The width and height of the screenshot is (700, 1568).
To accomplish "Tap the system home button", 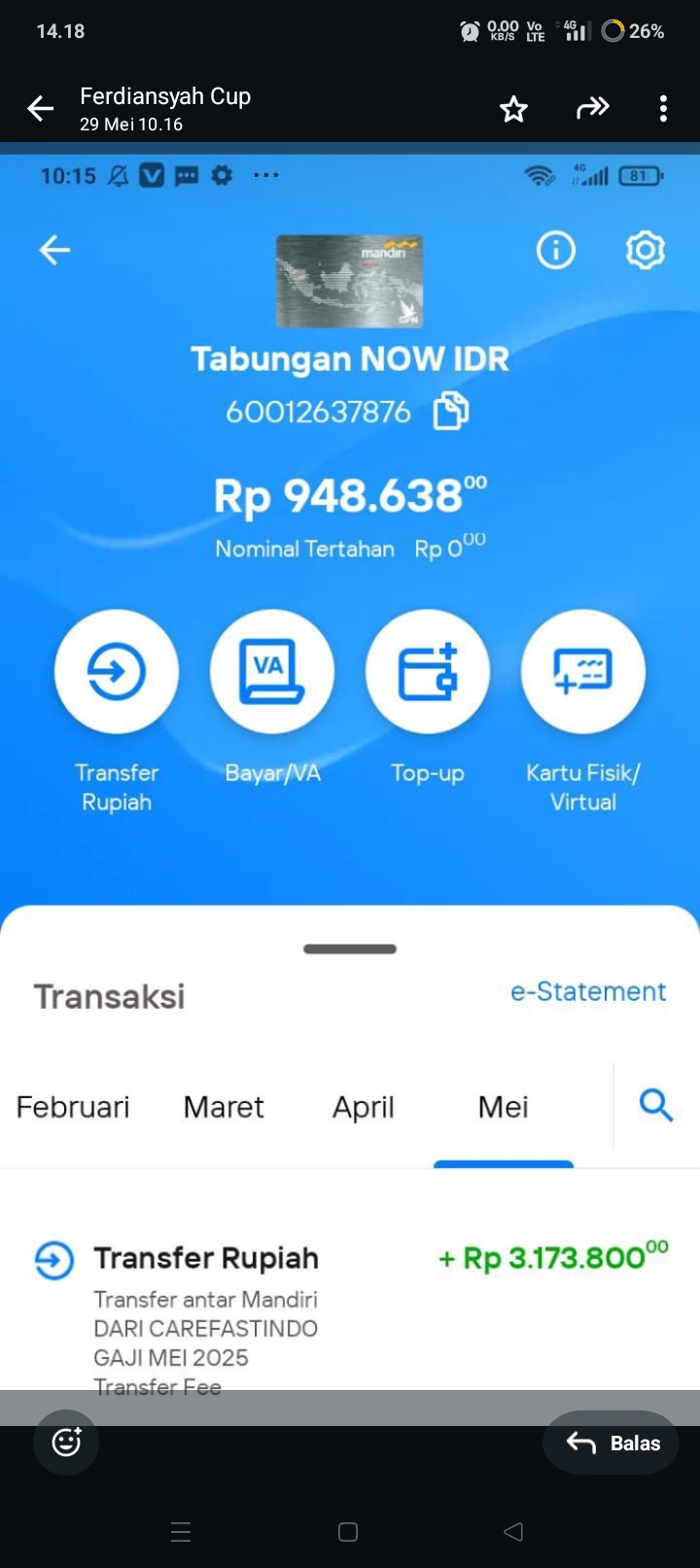I will 348,1532.
